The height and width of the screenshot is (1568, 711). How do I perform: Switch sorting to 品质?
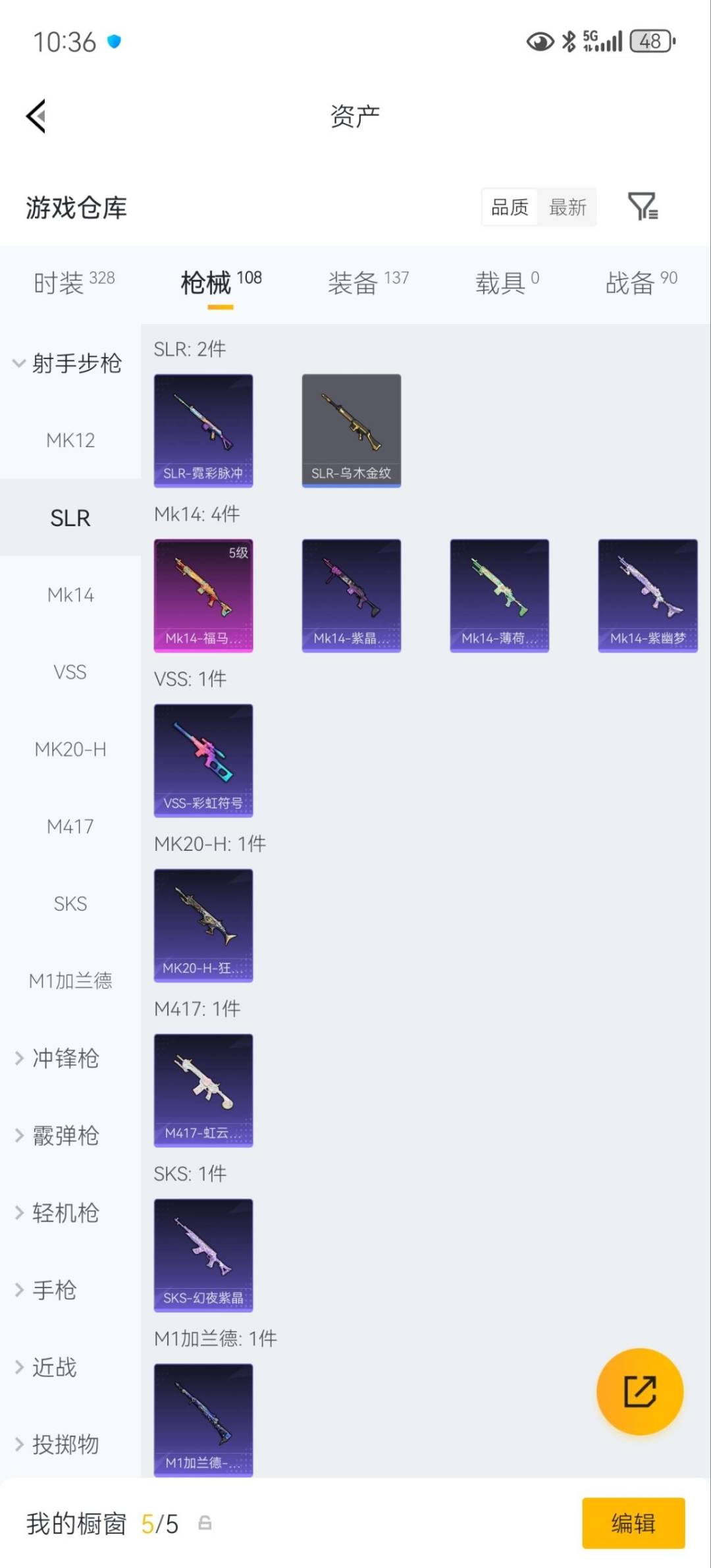pyautogui.click(x=508, y=207)
